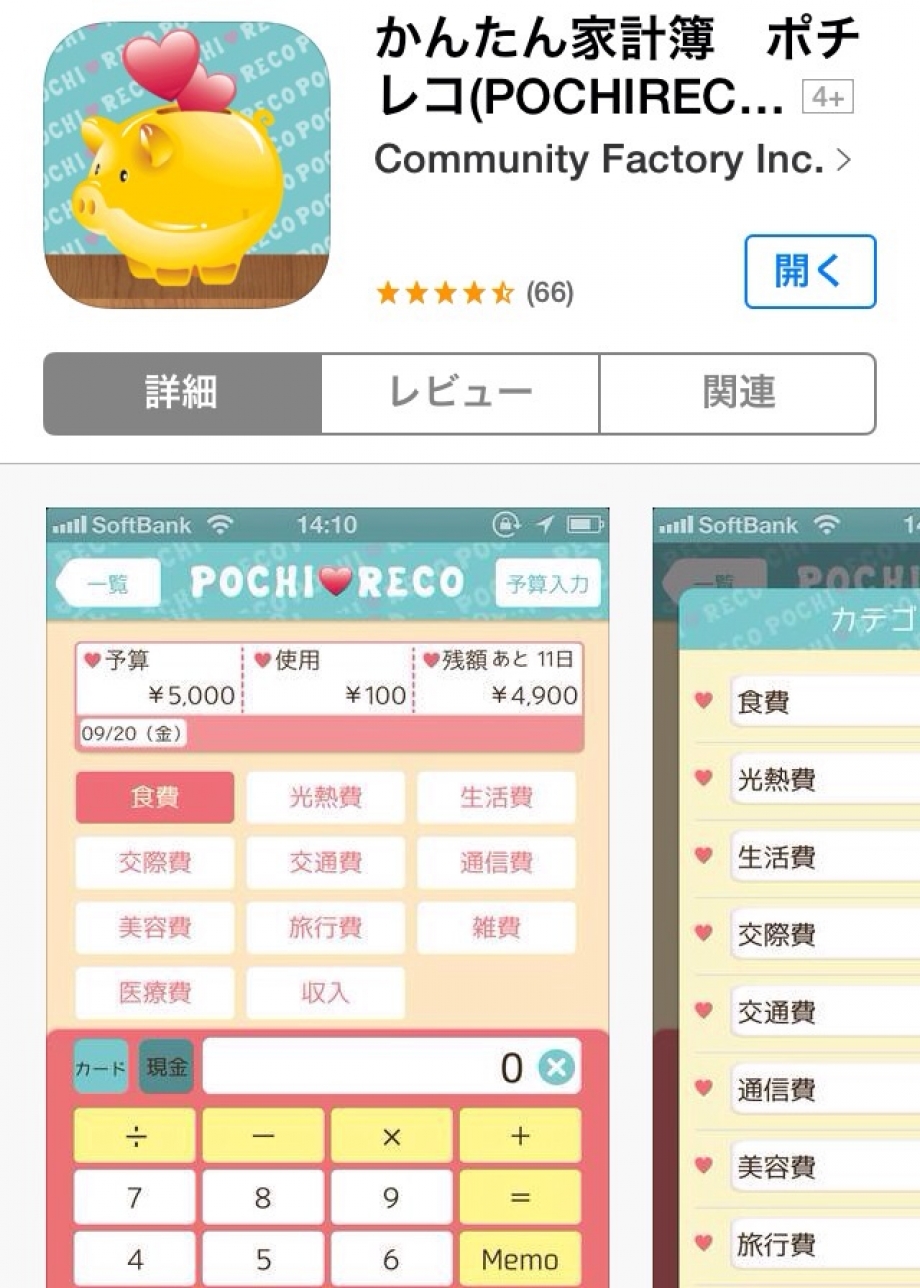Open the app with the 開く button
The height and width of the screenshot is (1288, 920).
(810, 271)
